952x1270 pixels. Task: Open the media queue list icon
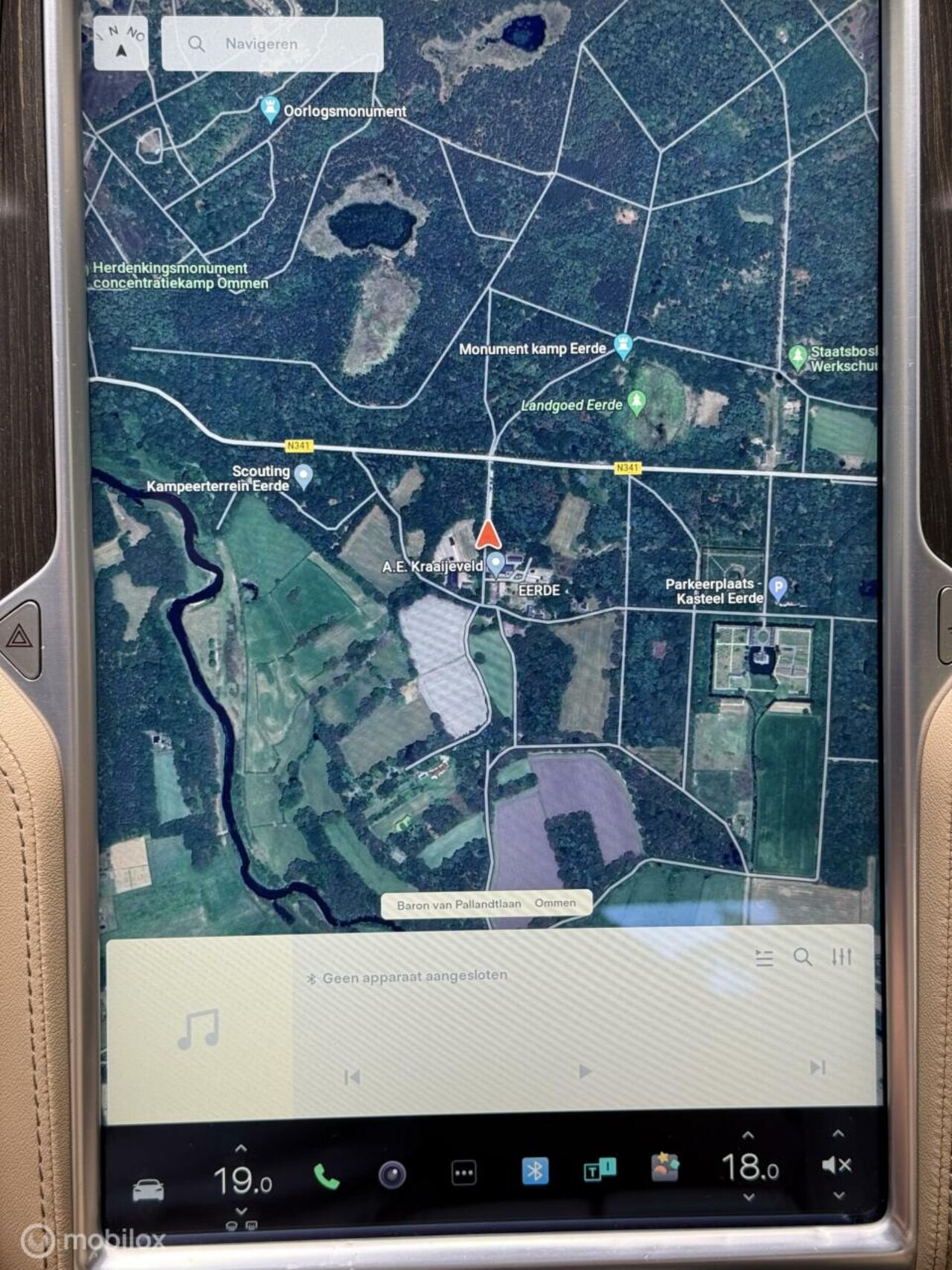point(764,958)
